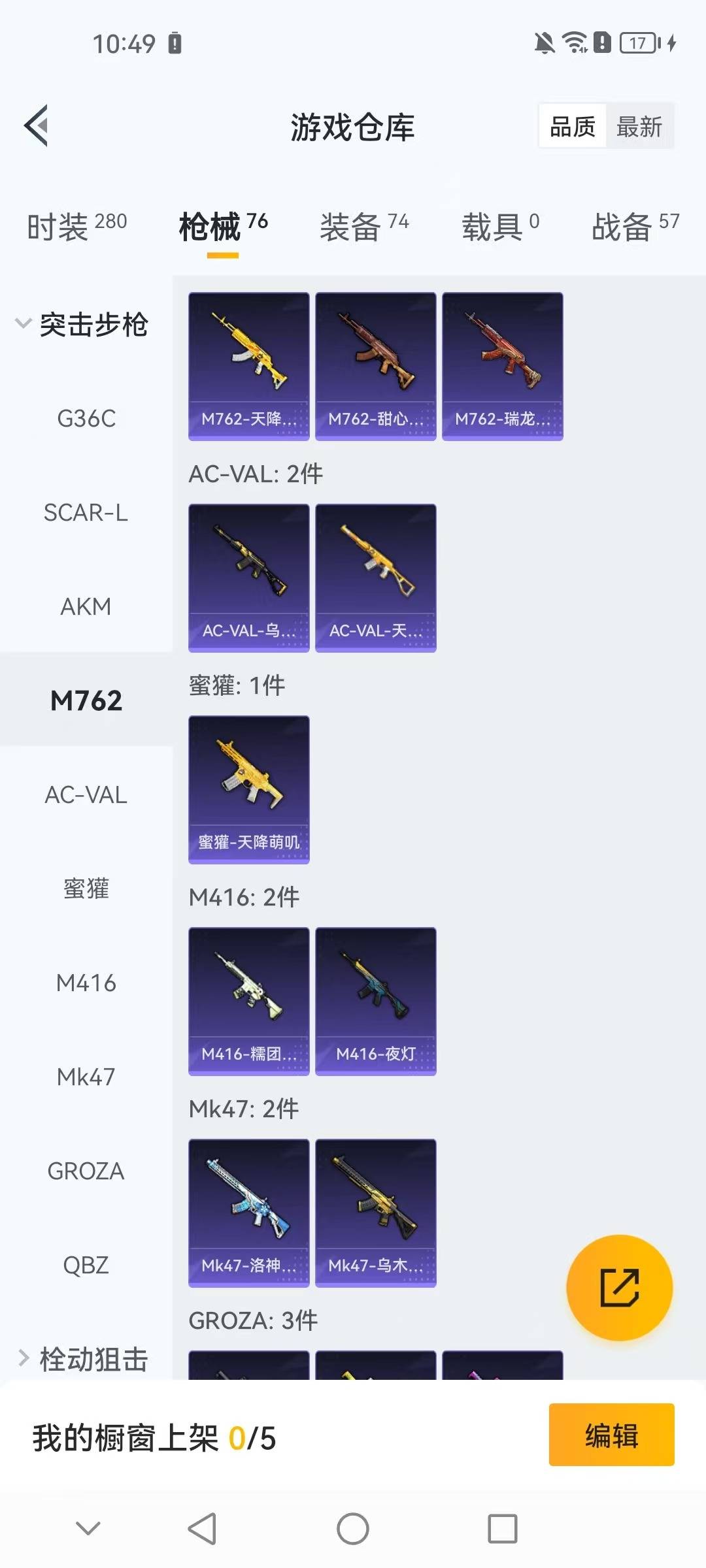Tap 编辑 to edit my showcase

pos(611,1435)
